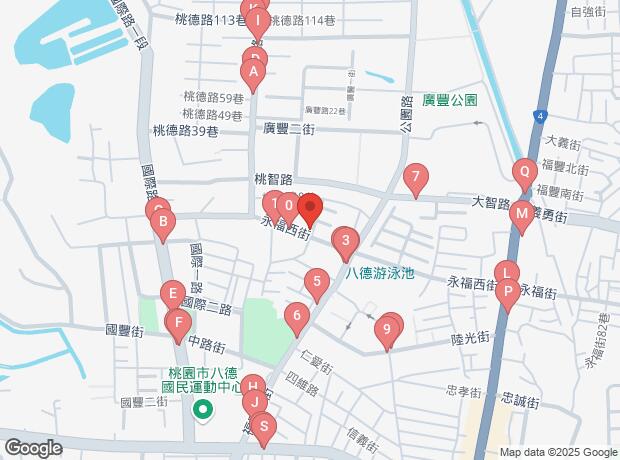Tap marker A near 桃德路59巷
Viewport: 620px width, 460px height.
tap(253, 72)
